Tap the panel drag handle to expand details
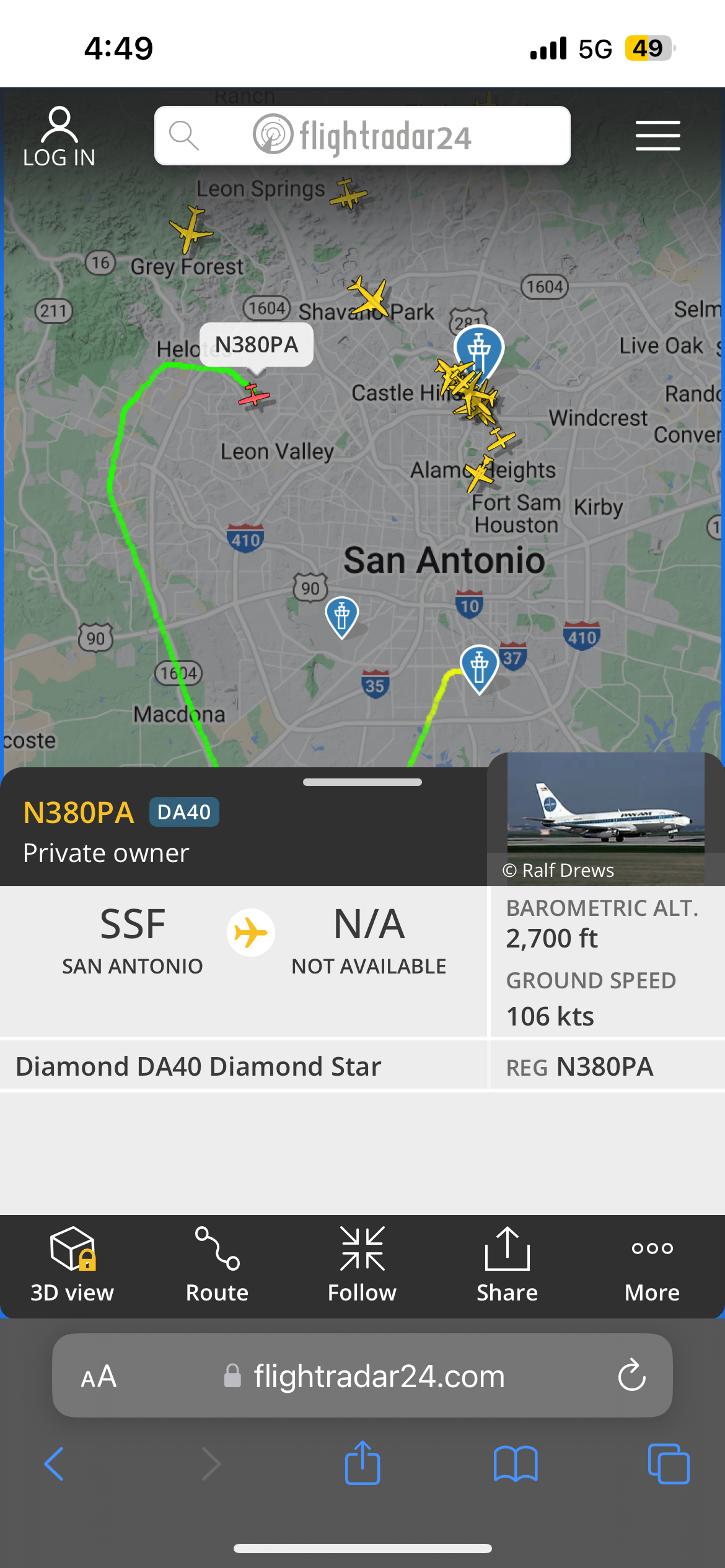Screen dimensions: 725x1568 tap(362, 782)
